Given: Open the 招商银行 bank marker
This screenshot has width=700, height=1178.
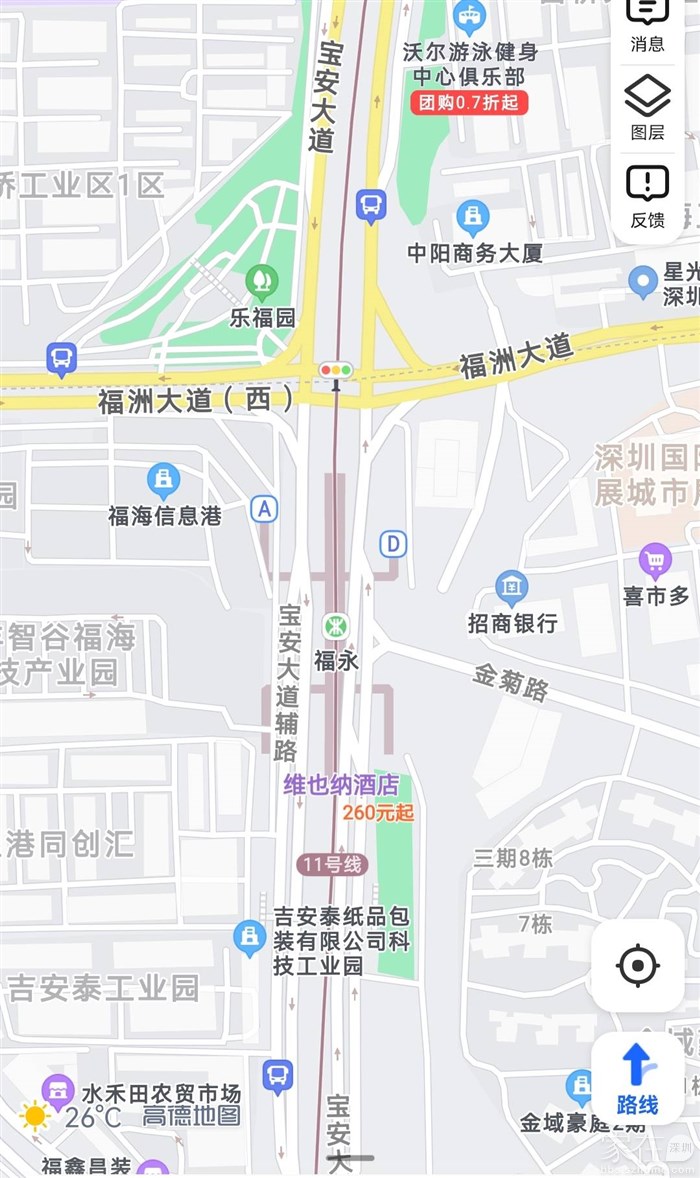Looking at the screenshot, I should tap(511, 587).
